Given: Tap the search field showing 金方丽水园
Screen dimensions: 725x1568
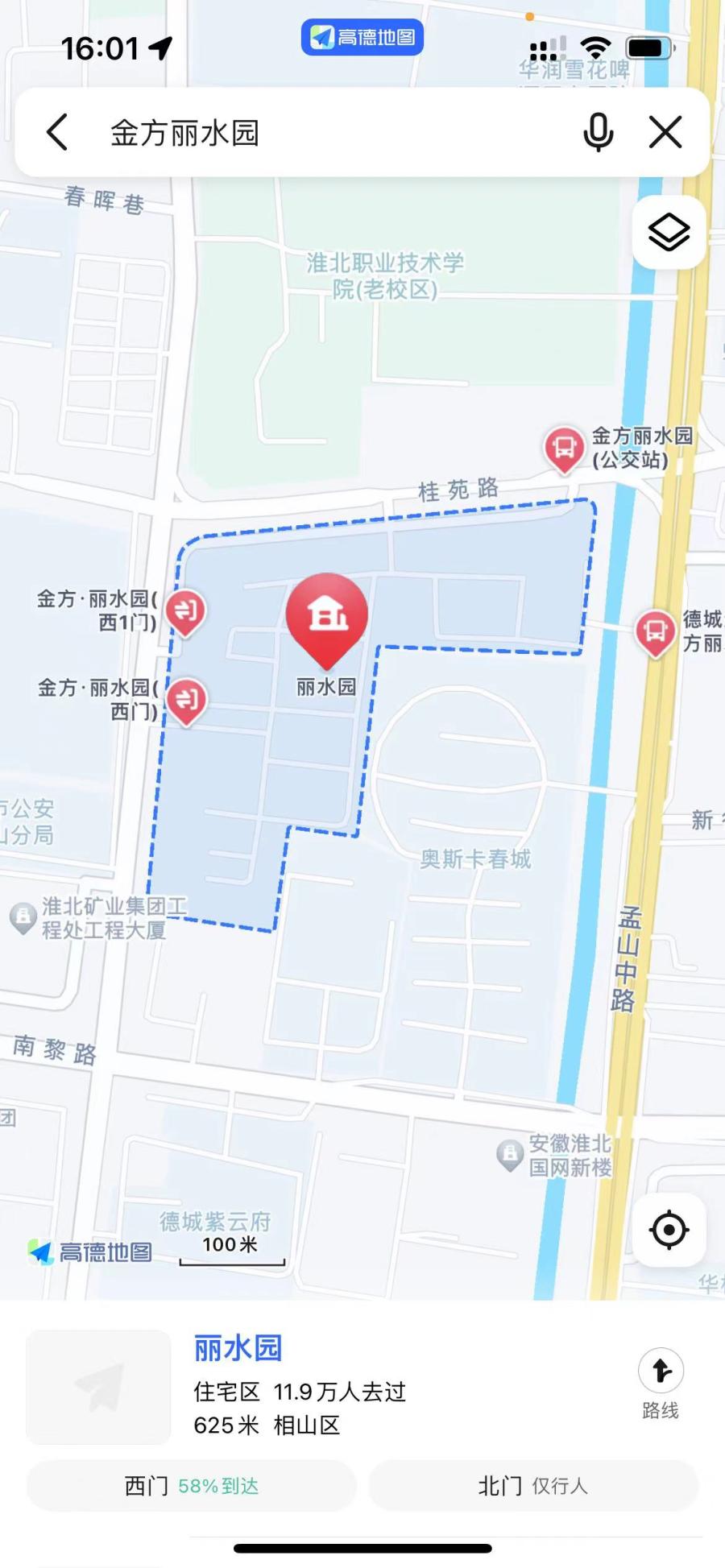Looking at the screenshot, I should [322, 133].
